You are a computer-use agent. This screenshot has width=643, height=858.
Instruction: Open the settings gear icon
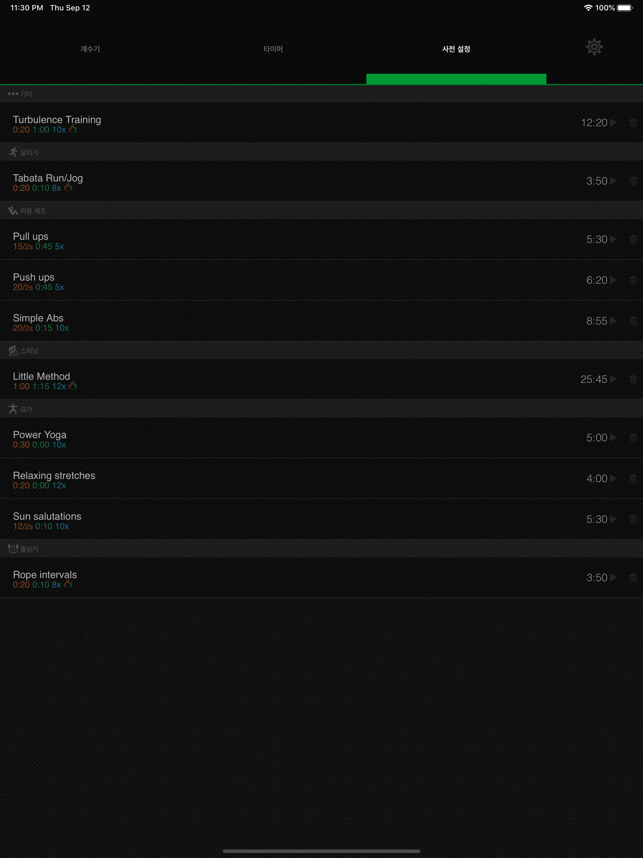tap(594, 47)
